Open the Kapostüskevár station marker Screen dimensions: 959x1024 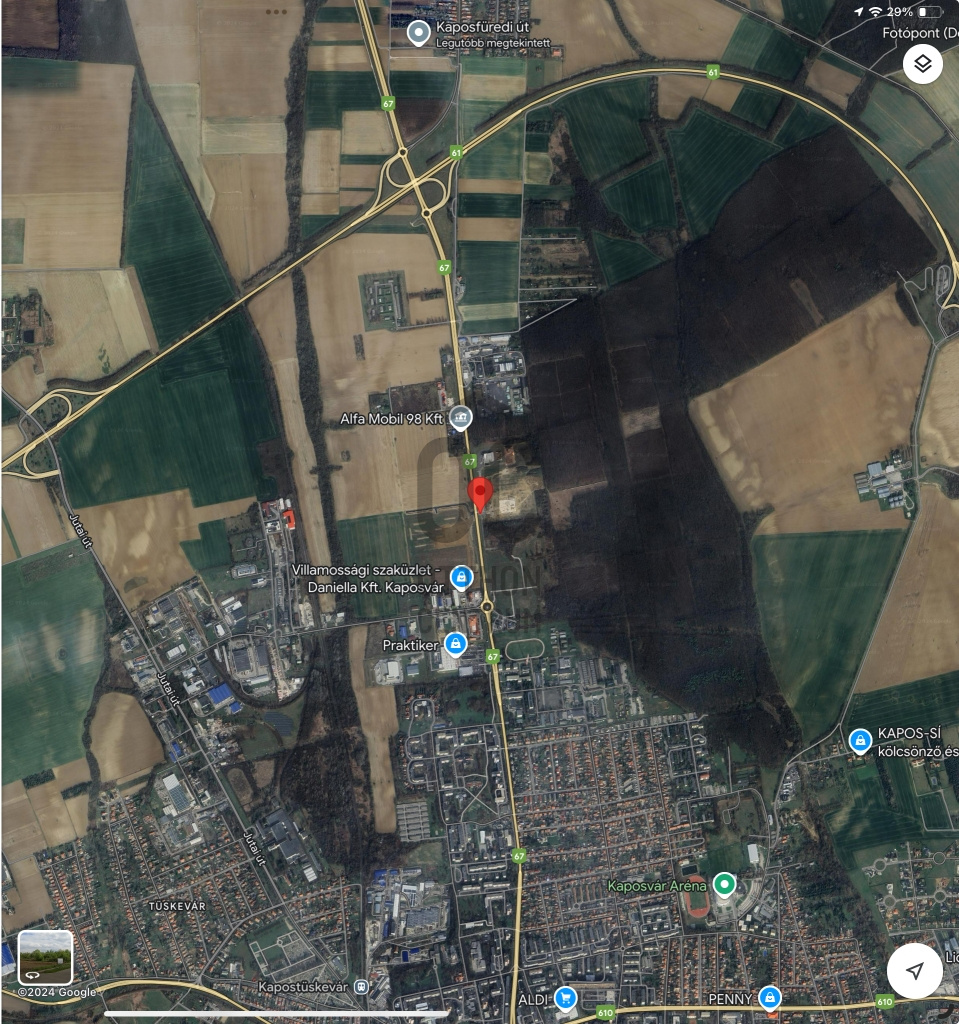pos(361,987)
